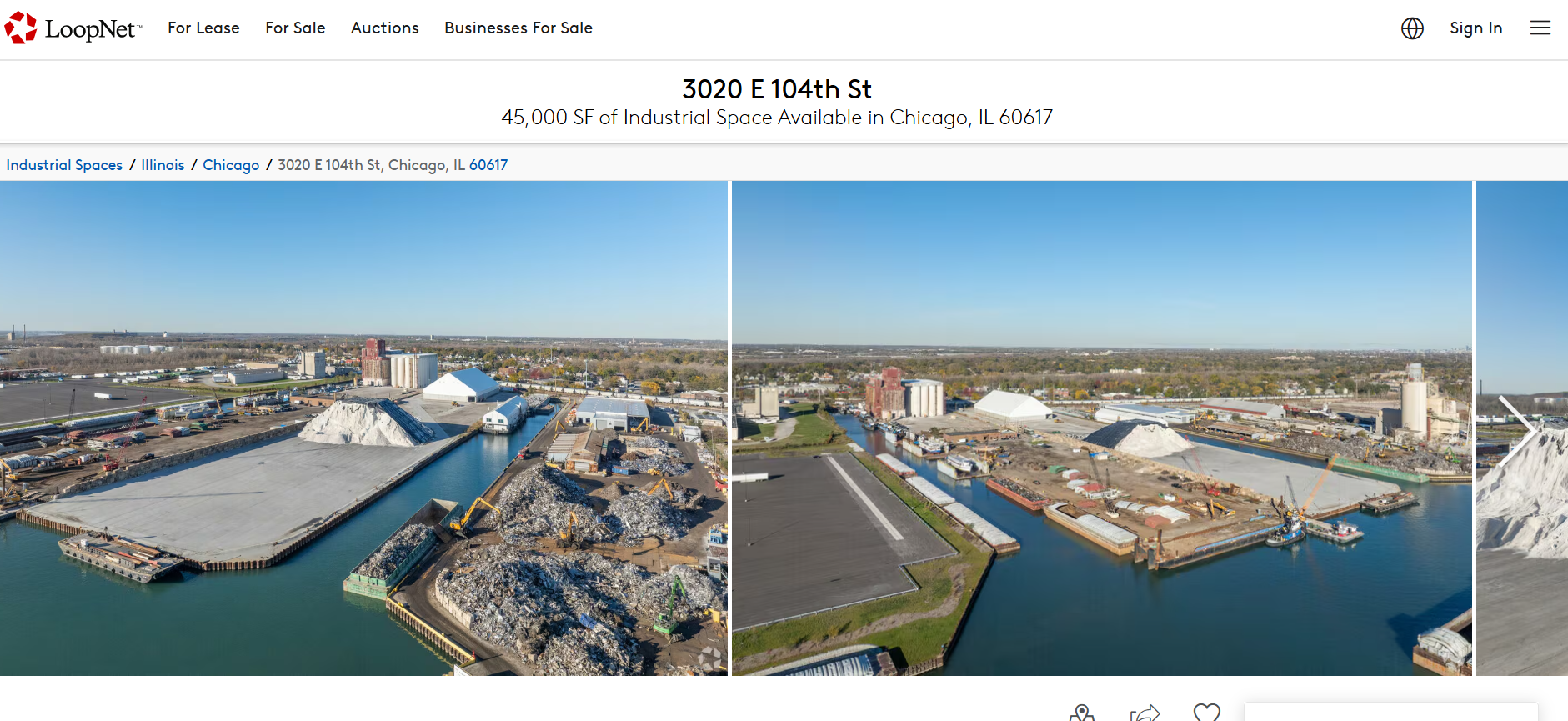Screen dimensions: 1568x721
Task: Open Illinois breadcrumb link
Action: [163, 165]
